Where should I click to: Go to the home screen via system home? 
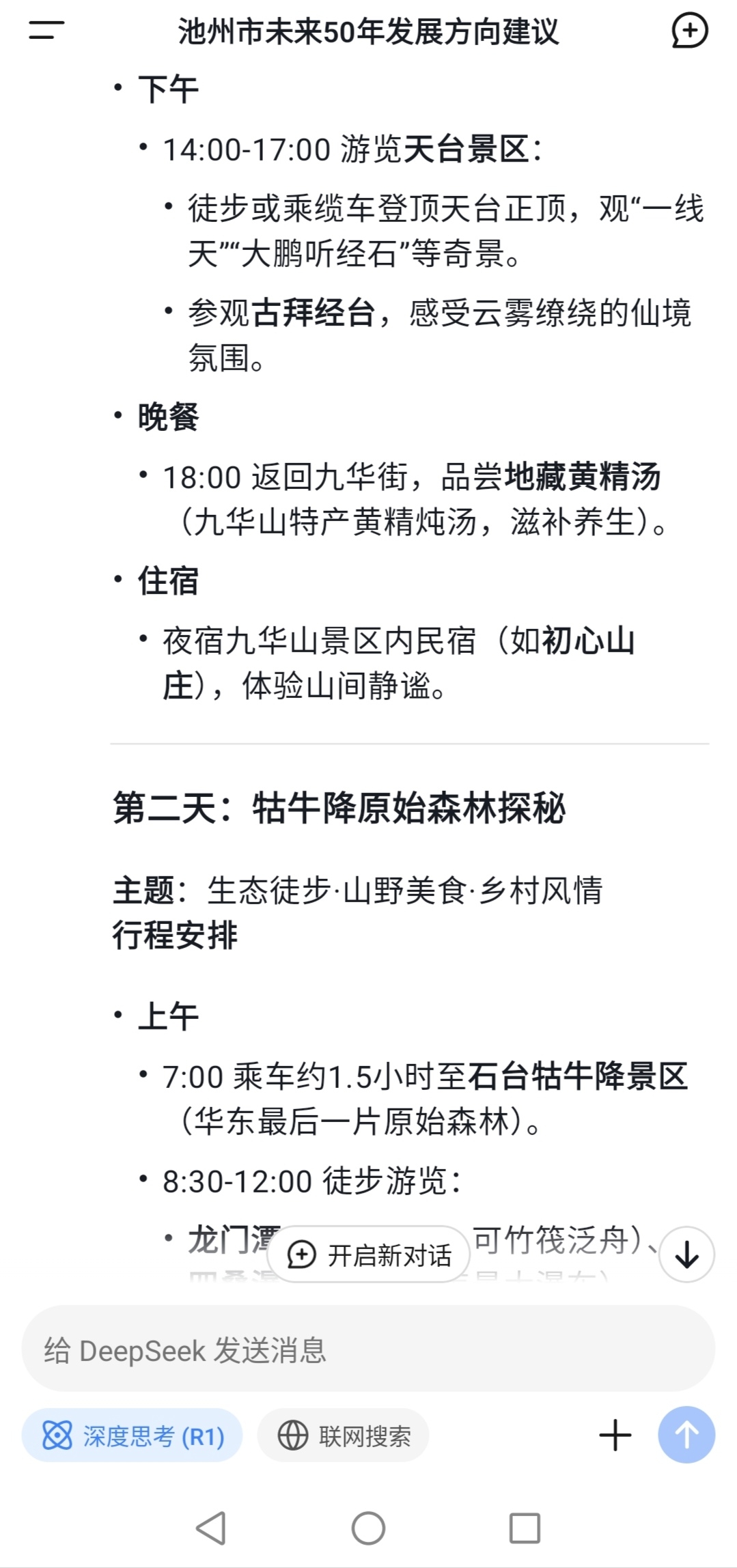pos(368,1528)
